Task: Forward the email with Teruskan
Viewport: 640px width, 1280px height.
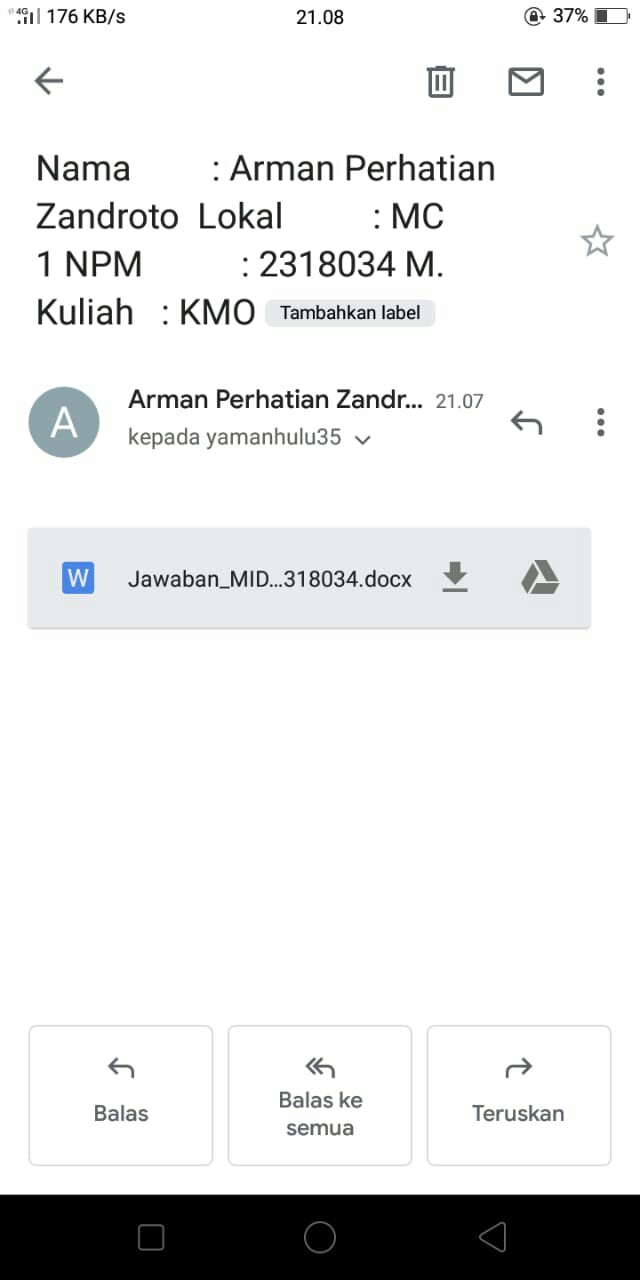Action: pos(518,1095)
